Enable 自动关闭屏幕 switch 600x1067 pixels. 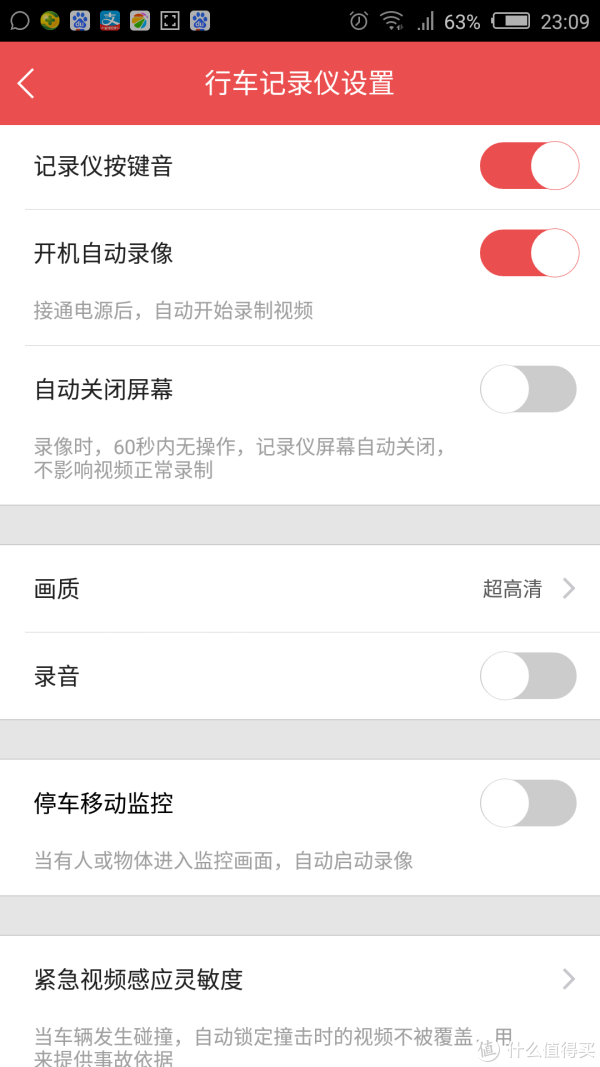pos(529,389)
